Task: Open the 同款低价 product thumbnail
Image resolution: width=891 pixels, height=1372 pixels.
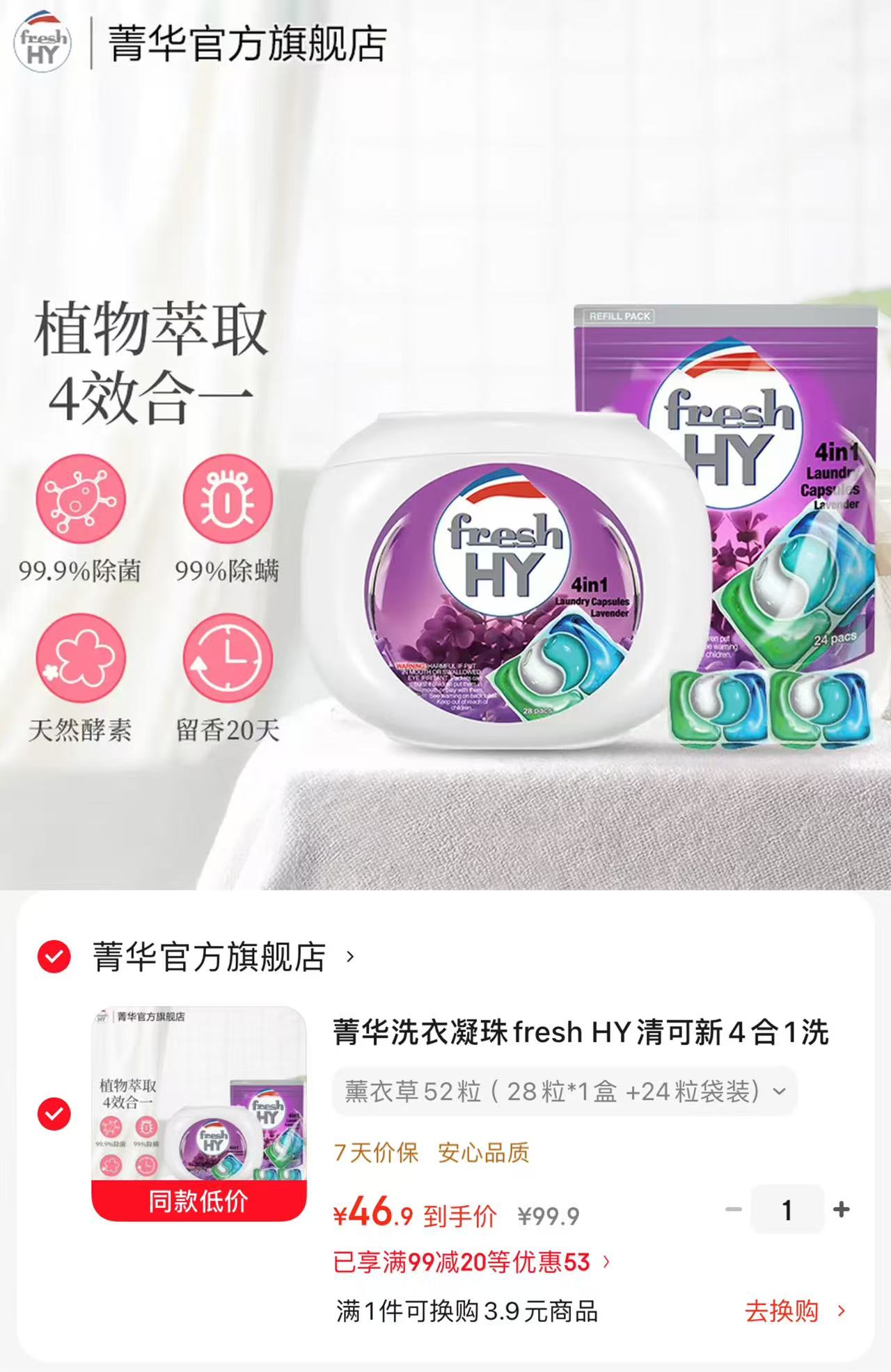Action: [x=199, y=1114]
